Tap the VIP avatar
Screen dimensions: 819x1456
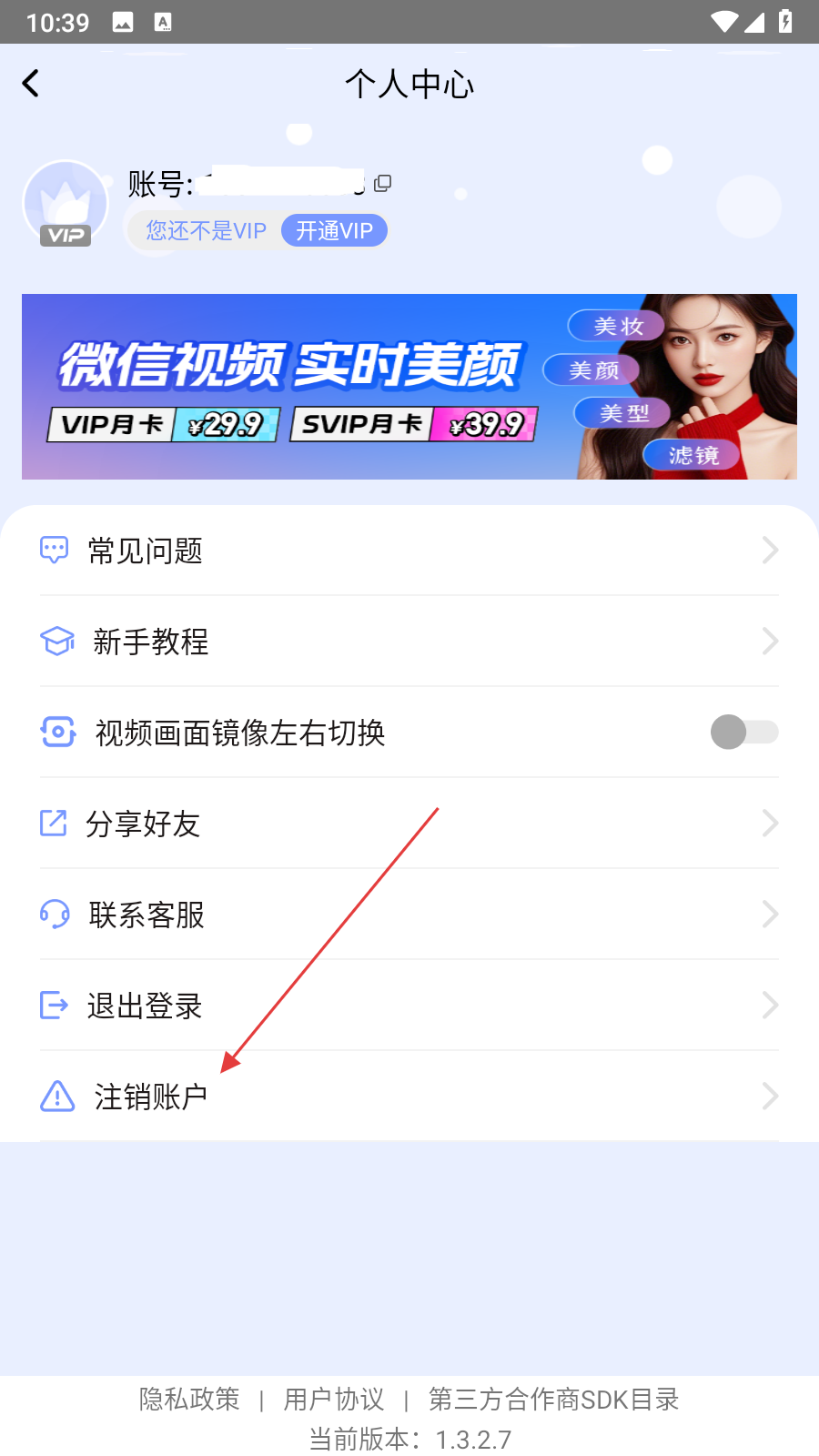pos(66,204)
